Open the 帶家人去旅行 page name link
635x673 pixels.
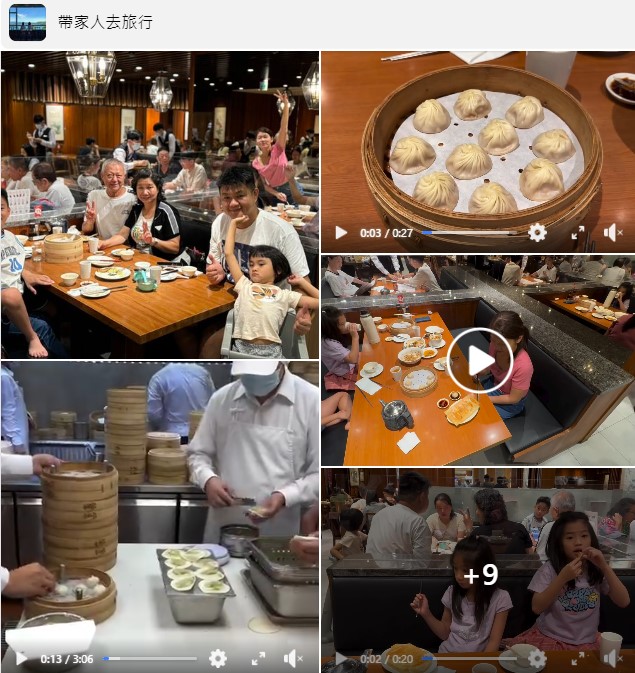pyautogui.click(x=105, y=22)
